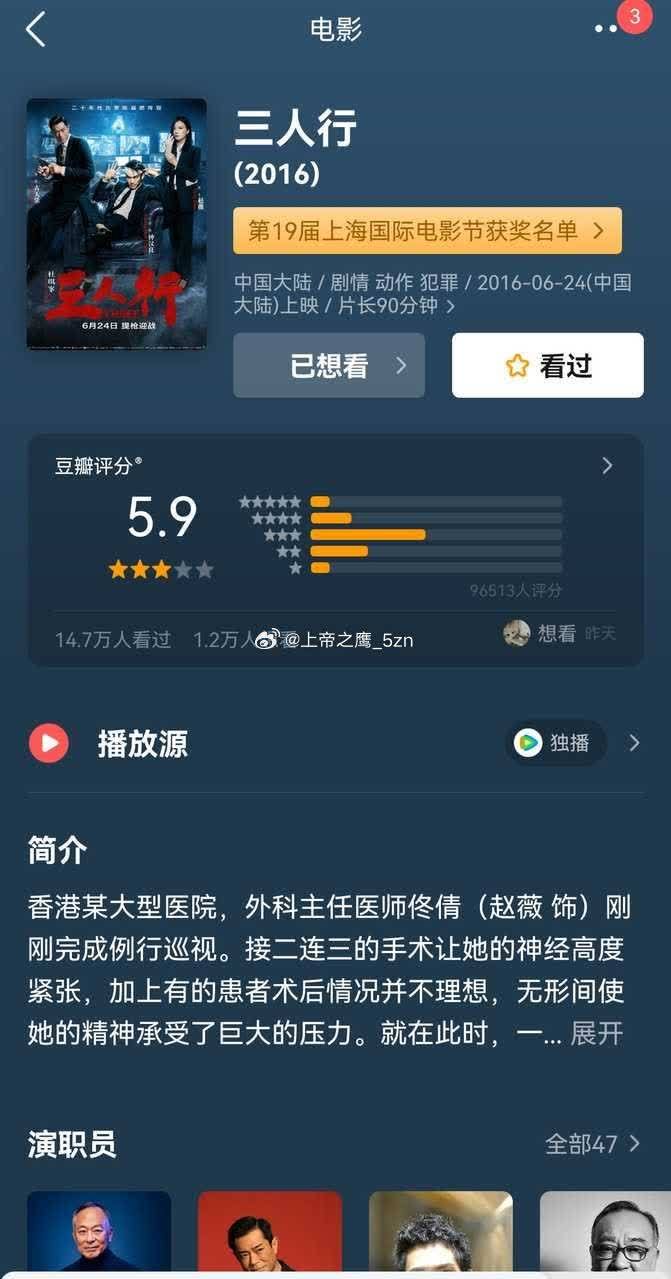View 全部47 cast and crew

point(592,1144)
